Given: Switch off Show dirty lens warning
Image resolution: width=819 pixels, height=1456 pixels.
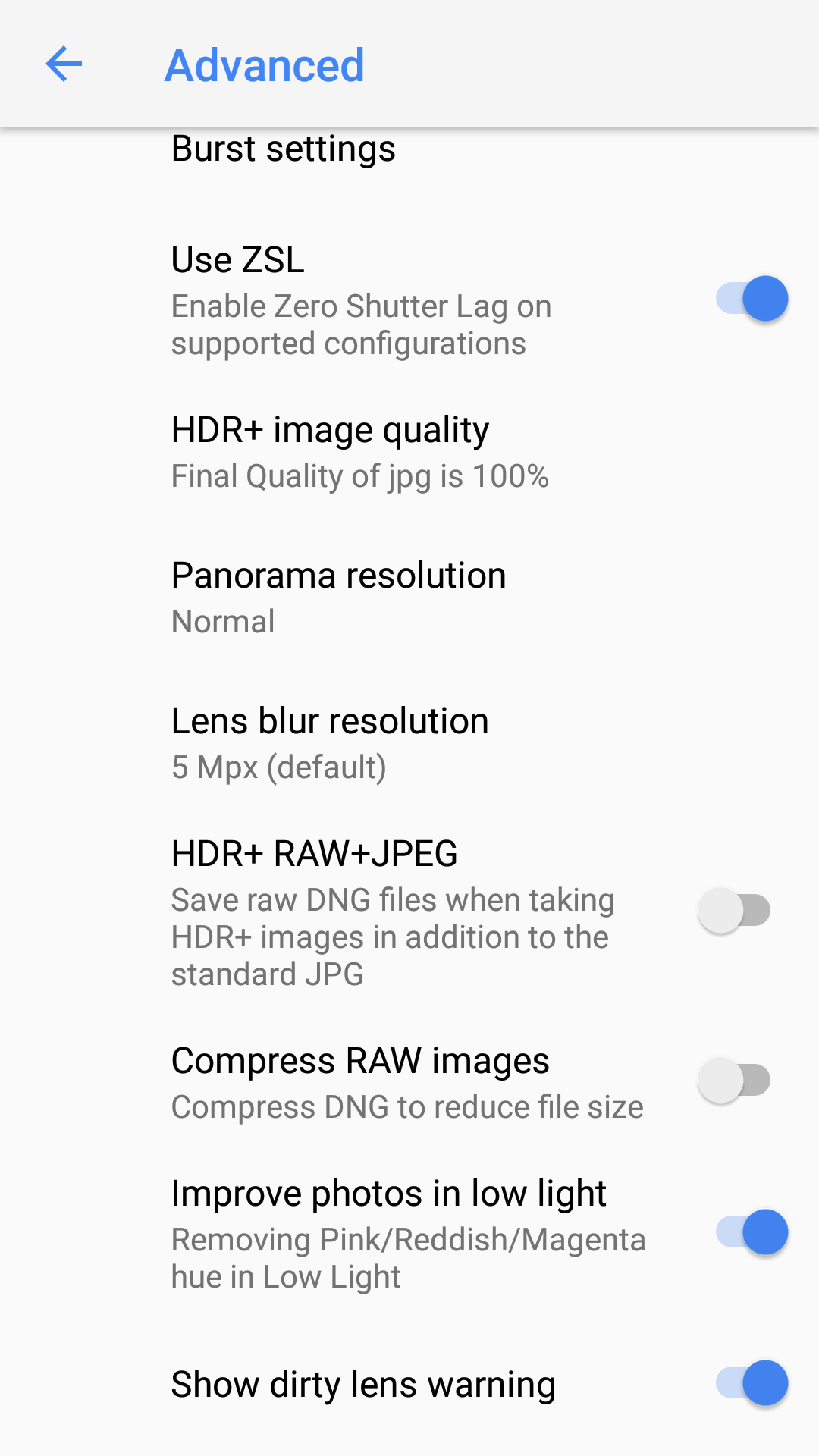Looking at the screenshot, I should [752, 1383].
